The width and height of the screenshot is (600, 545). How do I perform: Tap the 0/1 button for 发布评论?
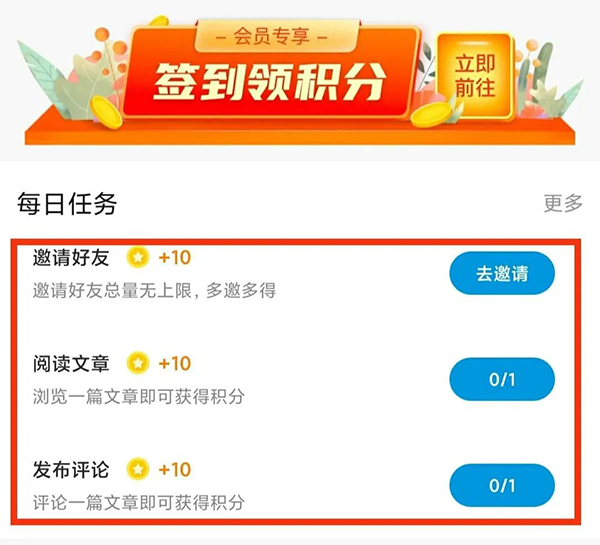(502, 485)
